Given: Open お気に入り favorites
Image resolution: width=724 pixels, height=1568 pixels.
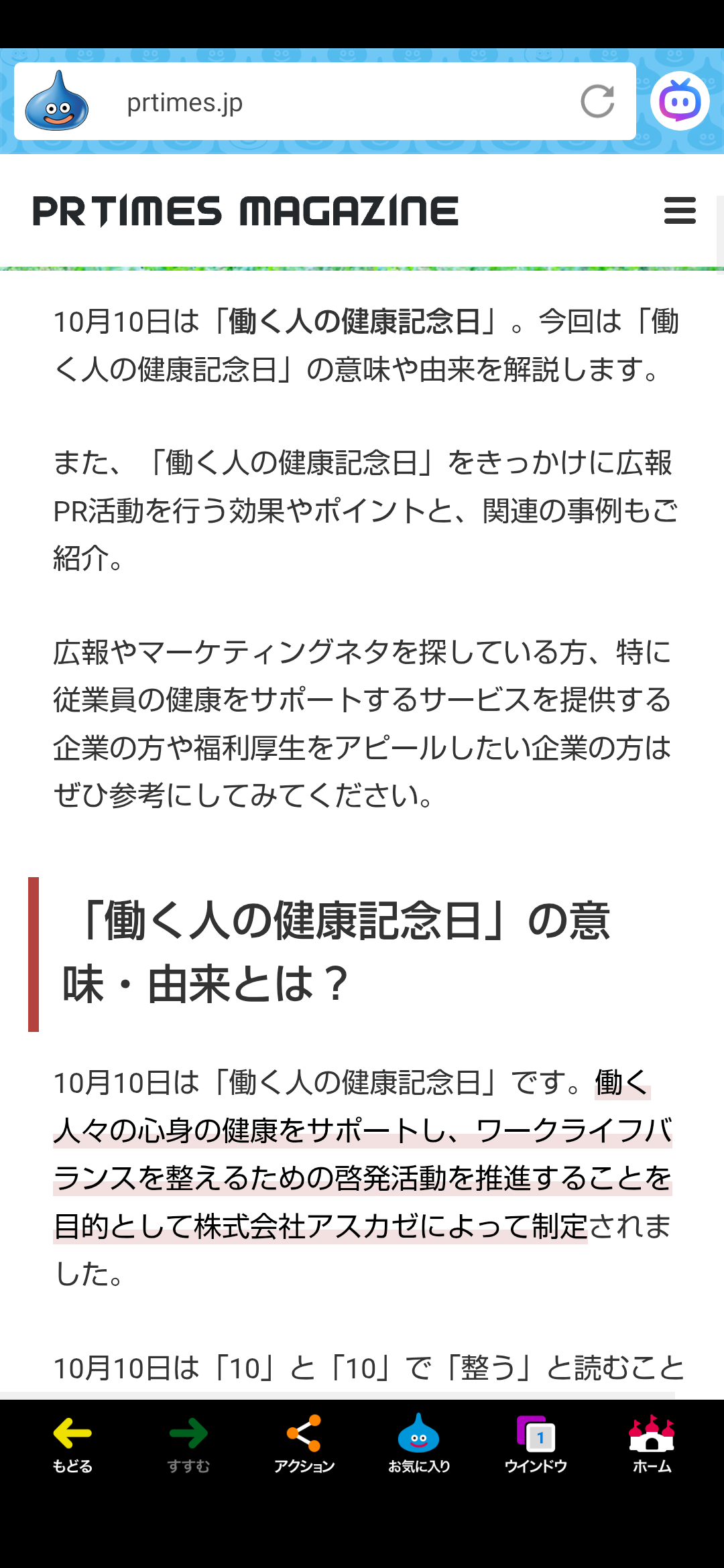Looking at the screenshot, I should 419,1444.
